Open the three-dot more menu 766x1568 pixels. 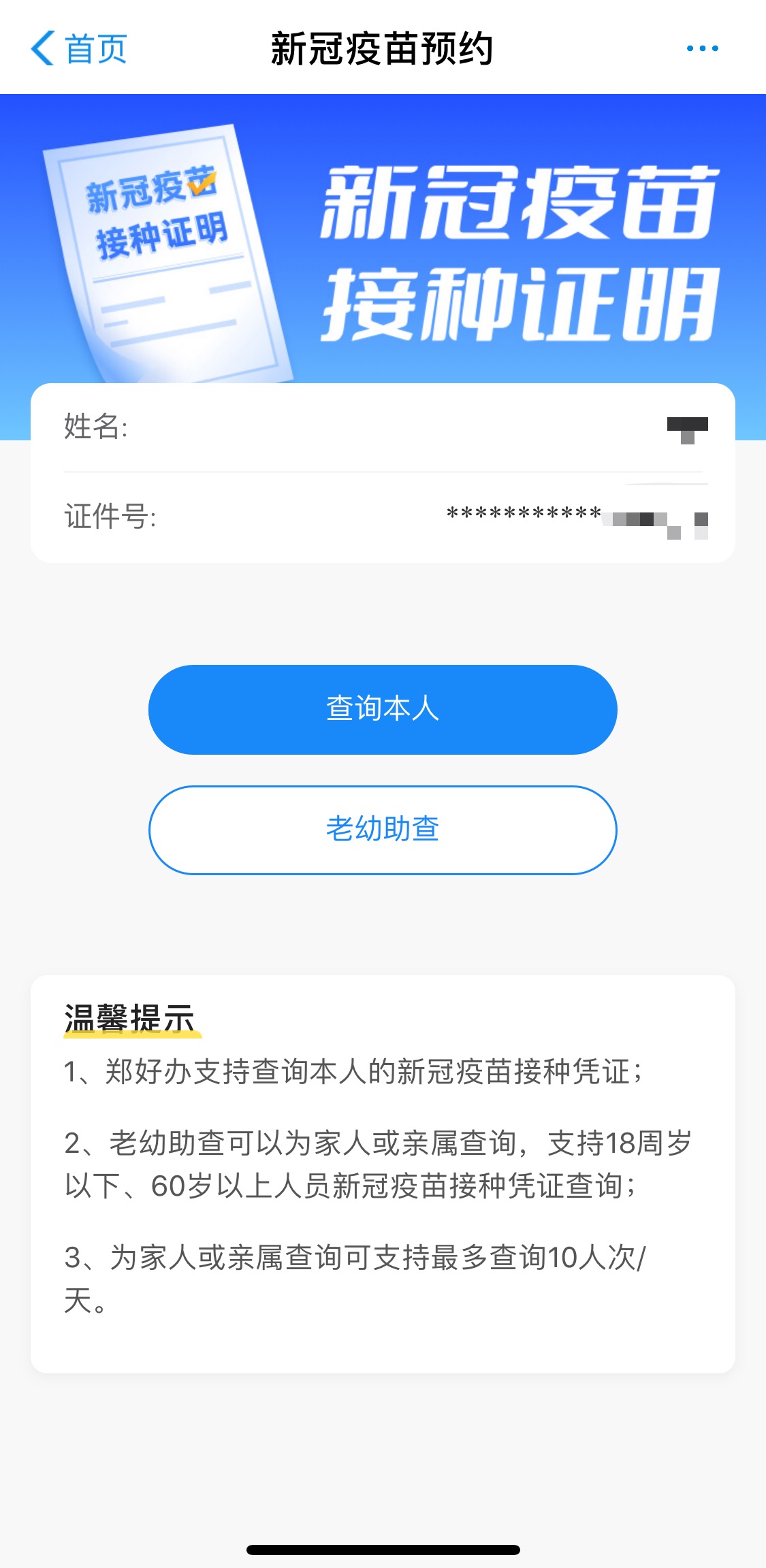click(x=702, y=48)
